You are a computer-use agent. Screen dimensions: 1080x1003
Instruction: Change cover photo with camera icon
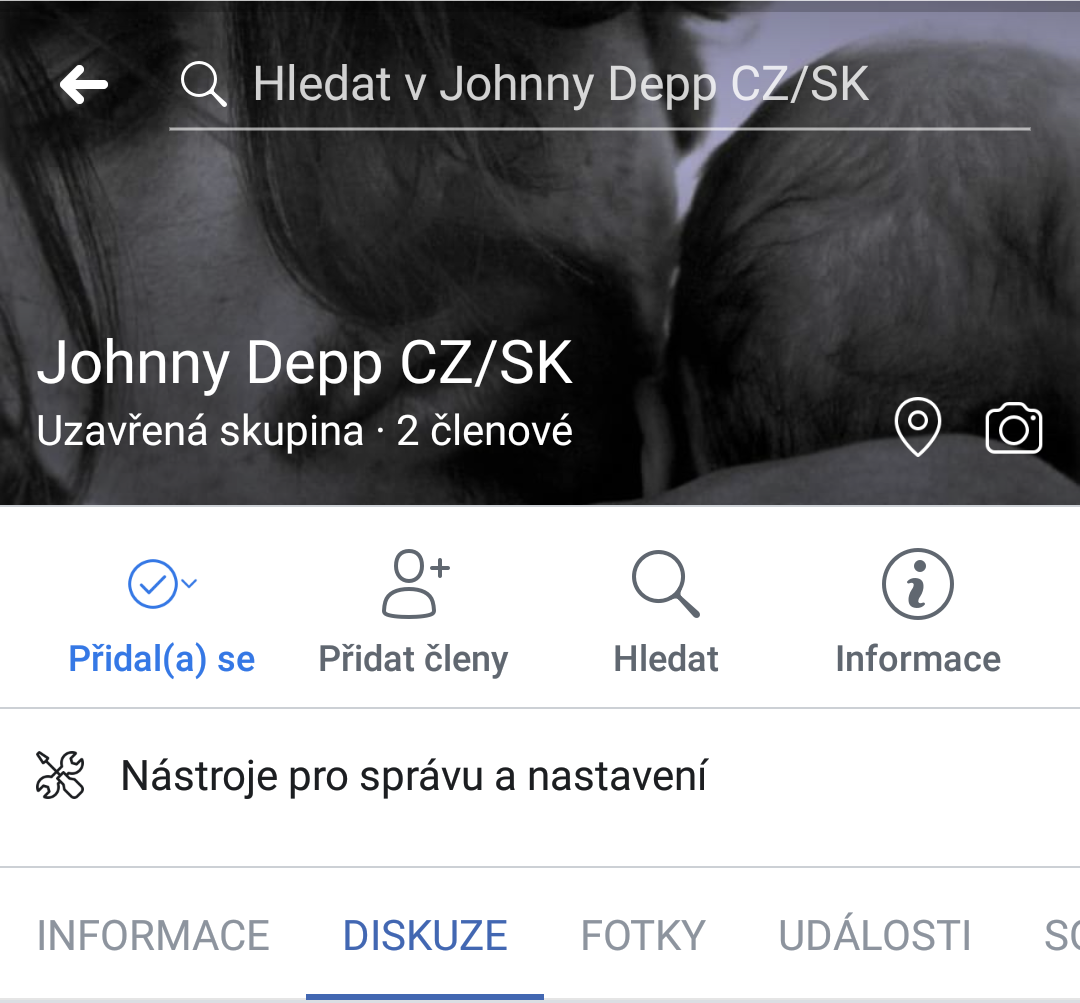click(x=1014, y=429)
